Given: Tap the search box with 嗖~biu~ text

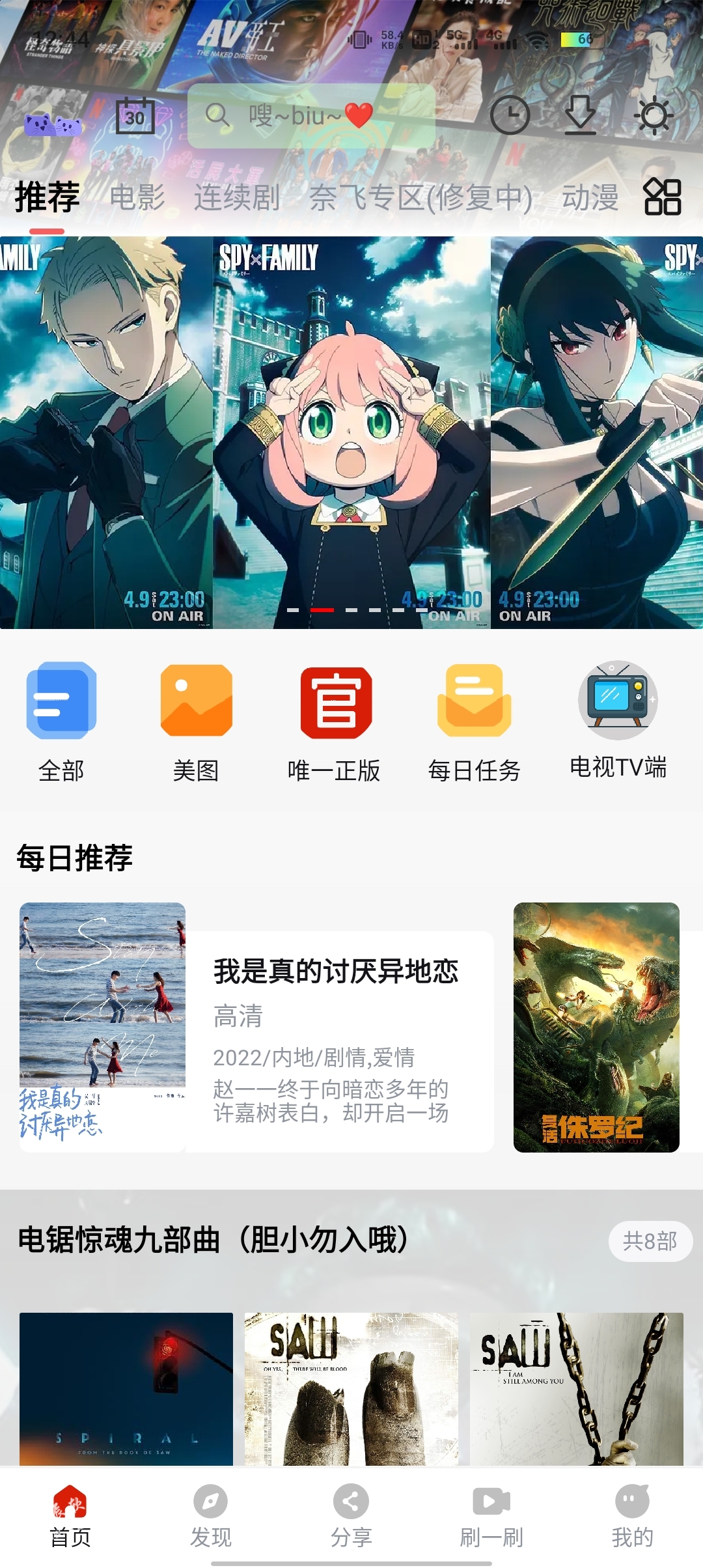Looking at the screenshot, I should pyautogui.click(x=311, y=116).
